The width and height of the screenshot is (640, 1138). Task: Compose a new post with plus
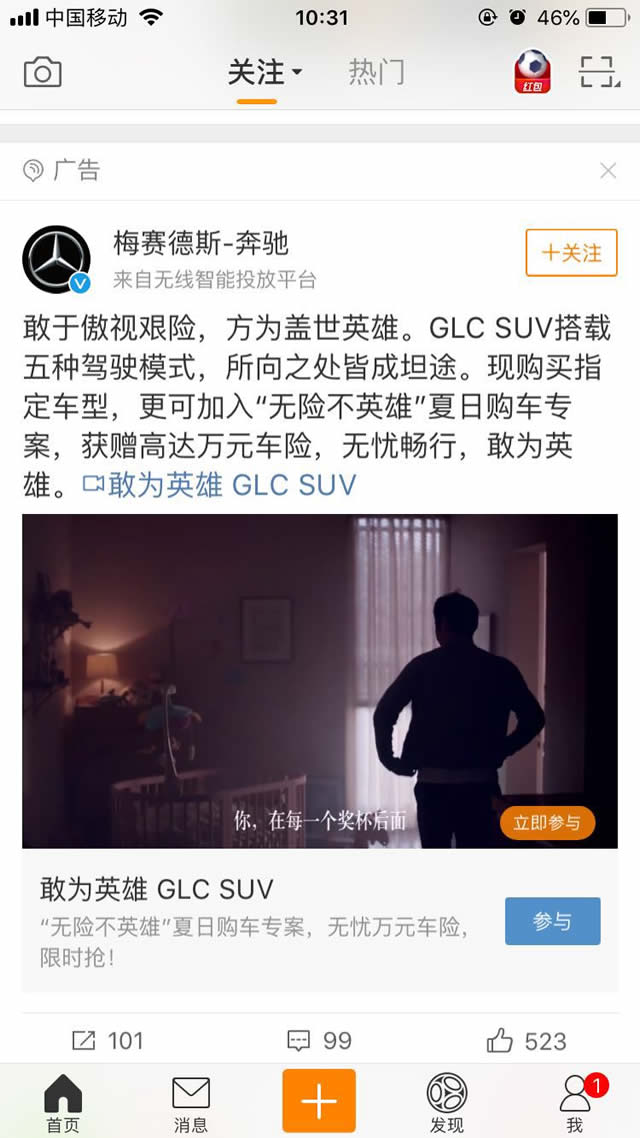pos(319,1100)
